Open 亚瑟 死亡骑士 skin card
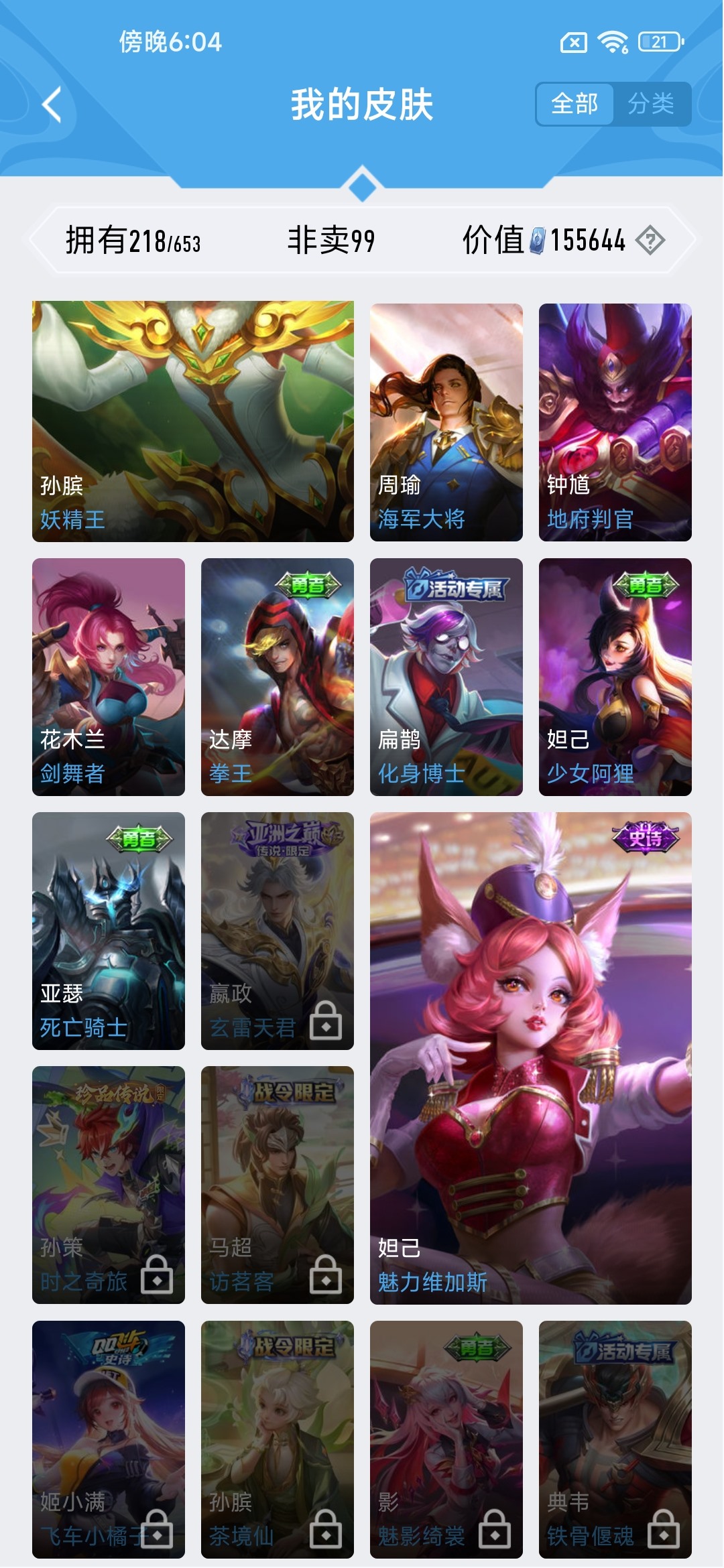This screenshot has width=724, height=1568. coord(109,931)
